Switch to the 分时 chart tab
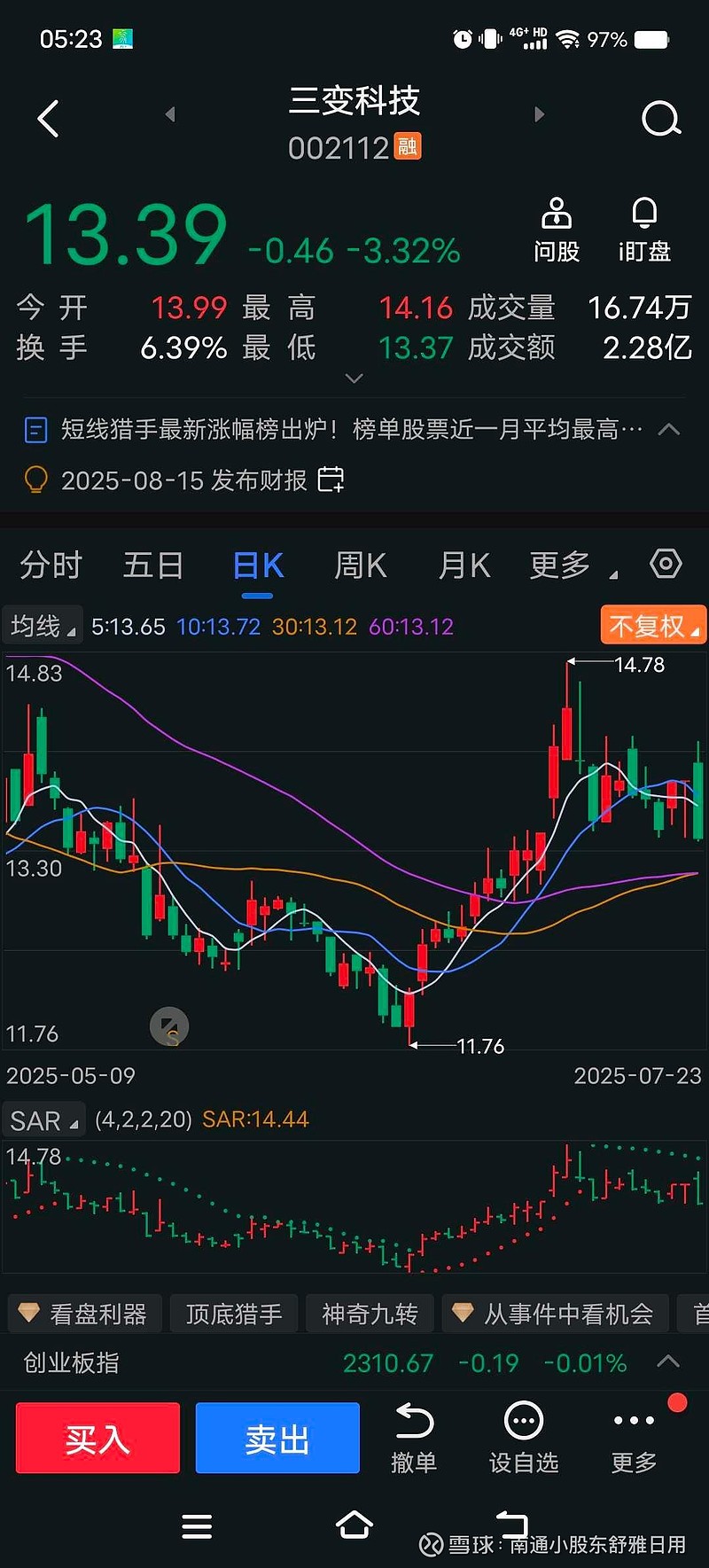Viewport: 709px width, 1568px height. click(x=51, y=565)
